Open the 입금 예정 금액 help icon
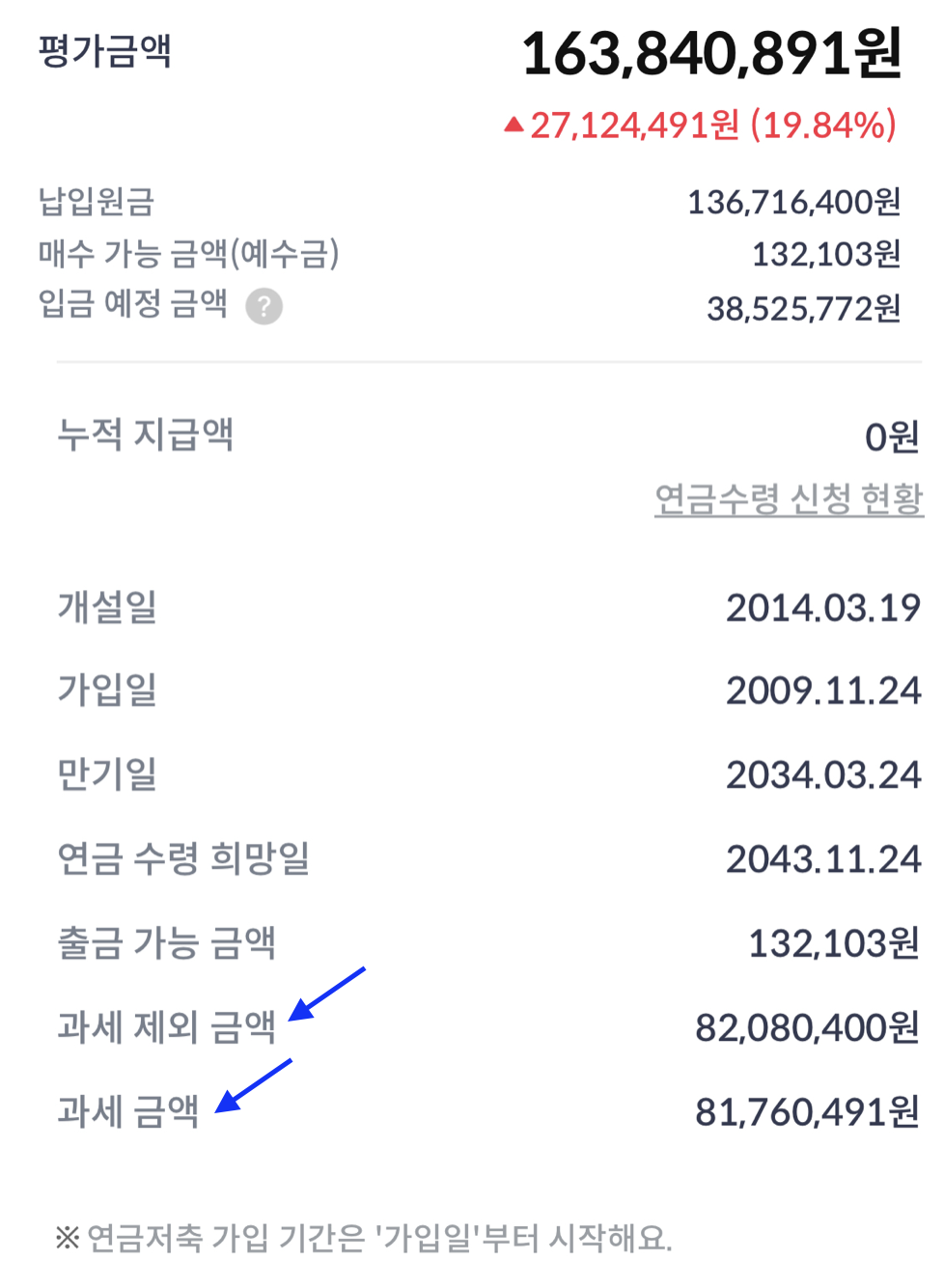 point(264,306)
